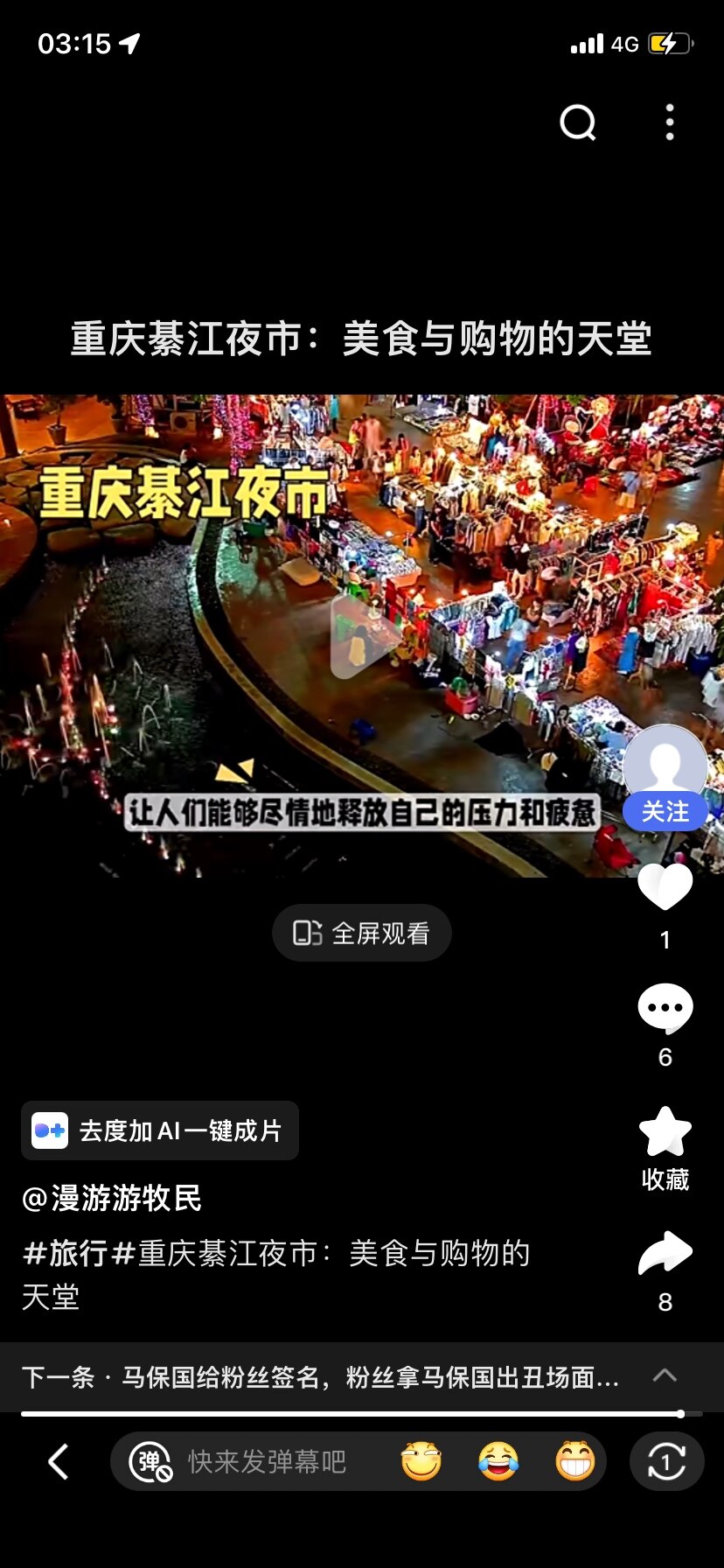The width and height of the screenshot is (724, 1568).
Task: Switch to fullscreen with 全屏观看
Action: point(362,933)
